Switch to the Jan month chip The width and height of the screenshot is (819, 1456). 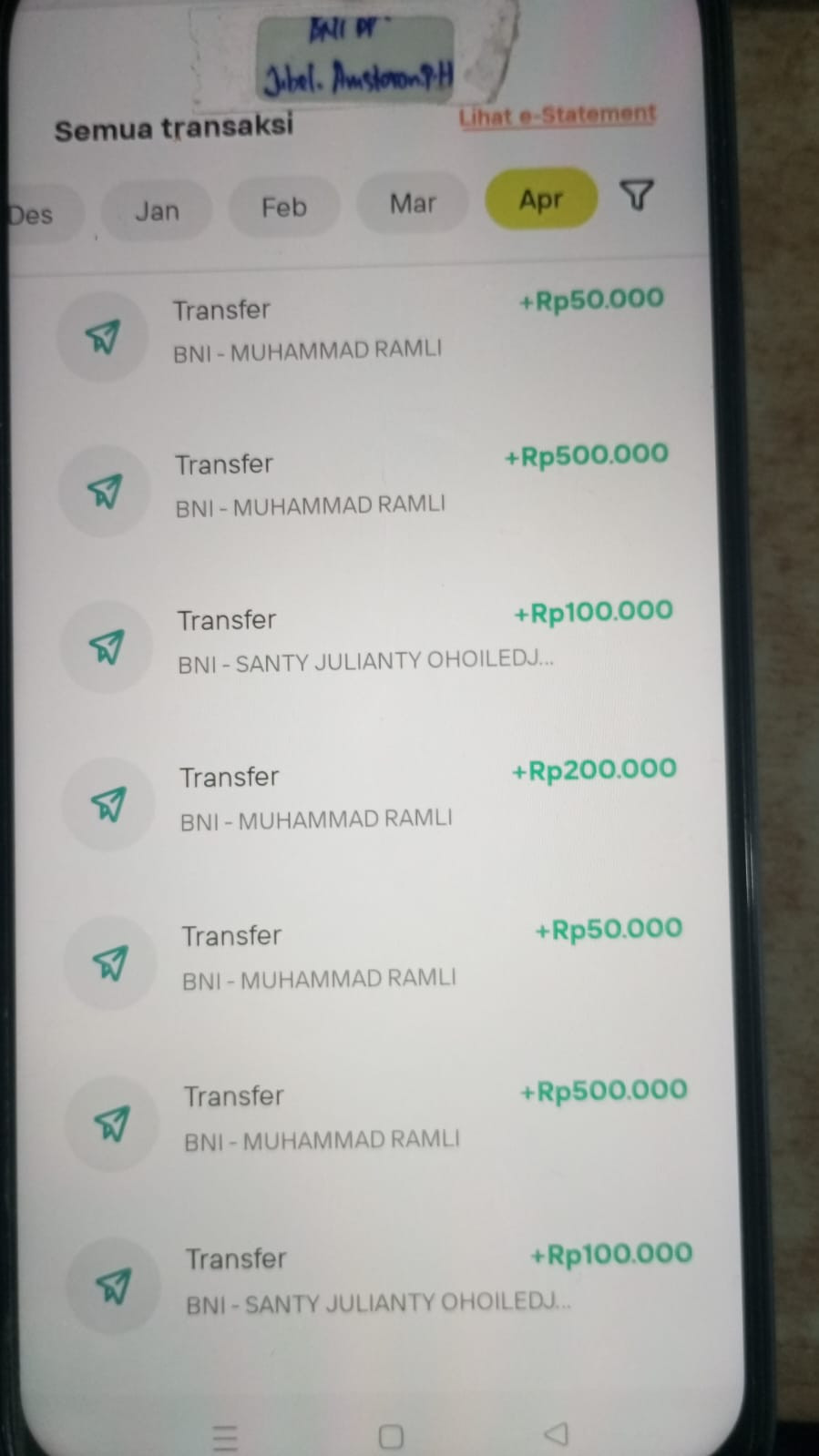click(157, 210)
